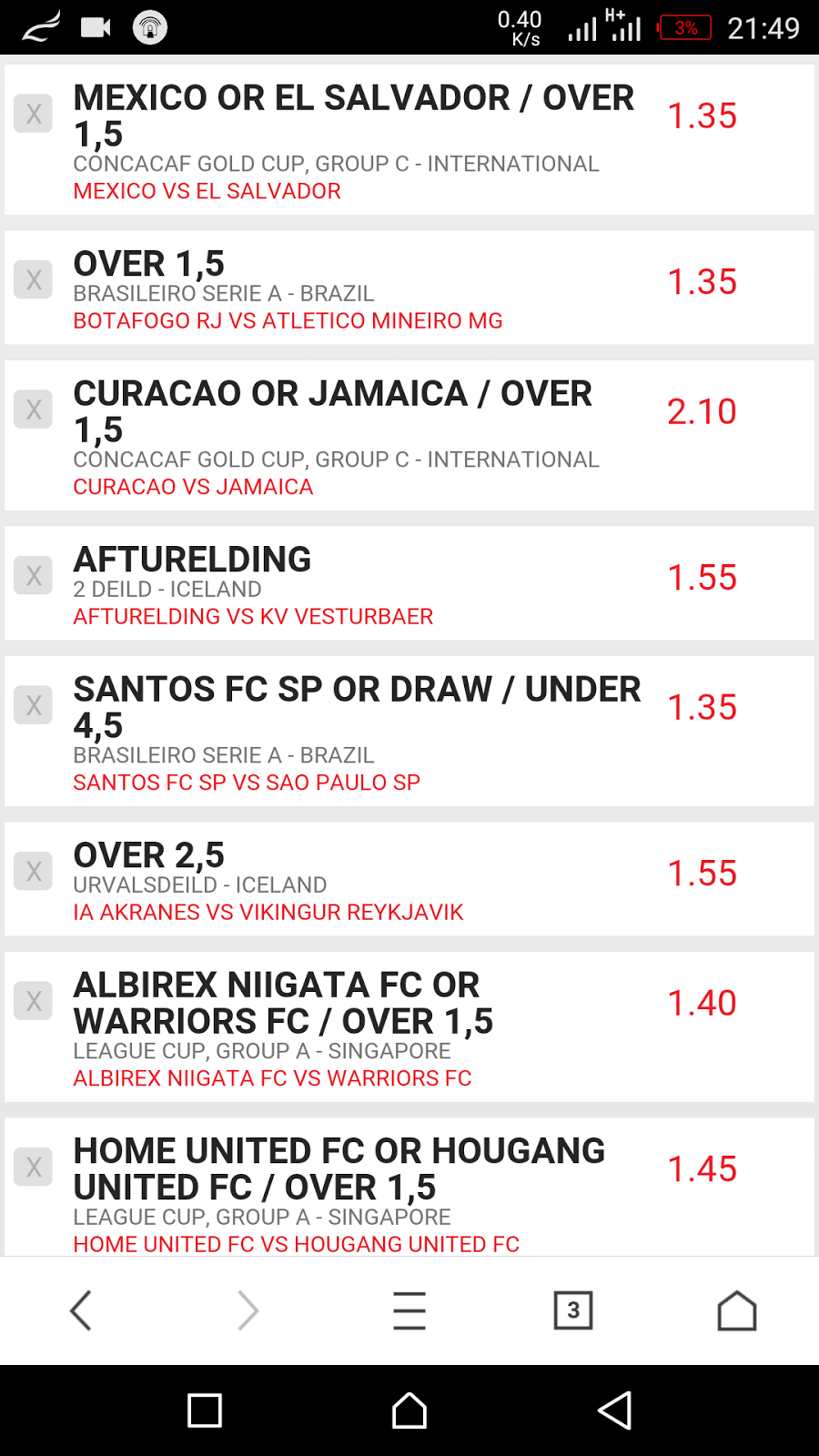Go back to the previous browser page

(x=82, y=1310)
